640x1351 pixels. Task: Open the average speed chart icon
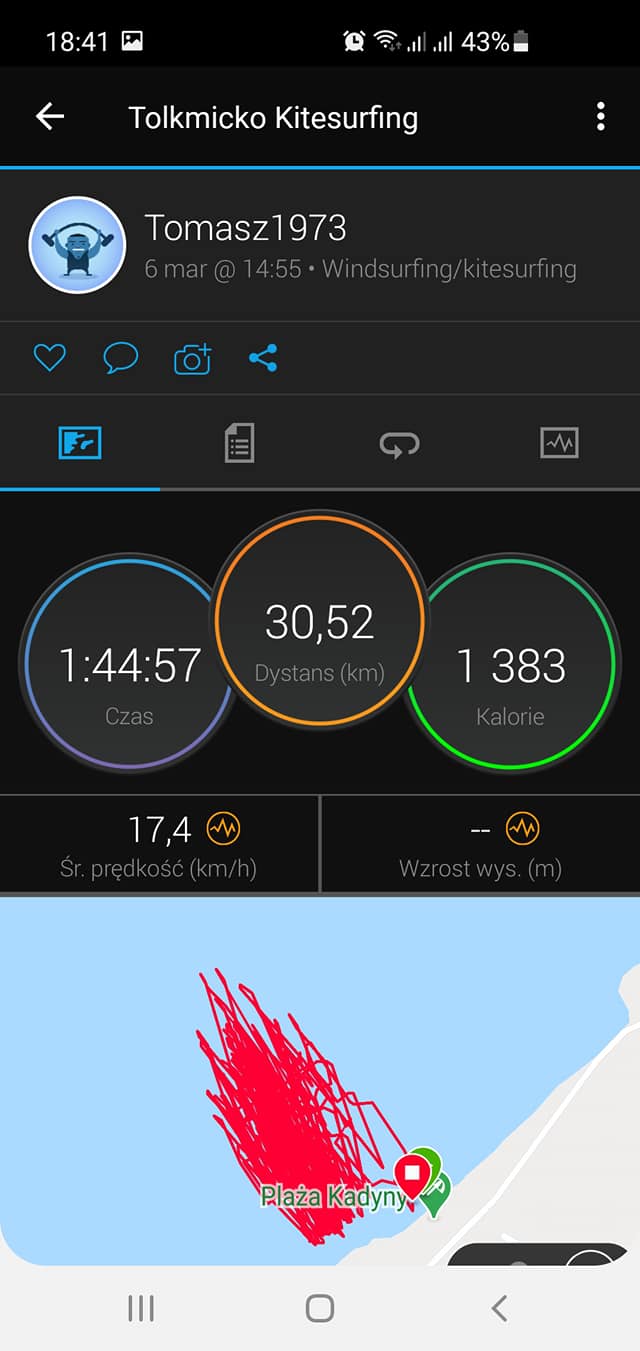click(223, 828)
